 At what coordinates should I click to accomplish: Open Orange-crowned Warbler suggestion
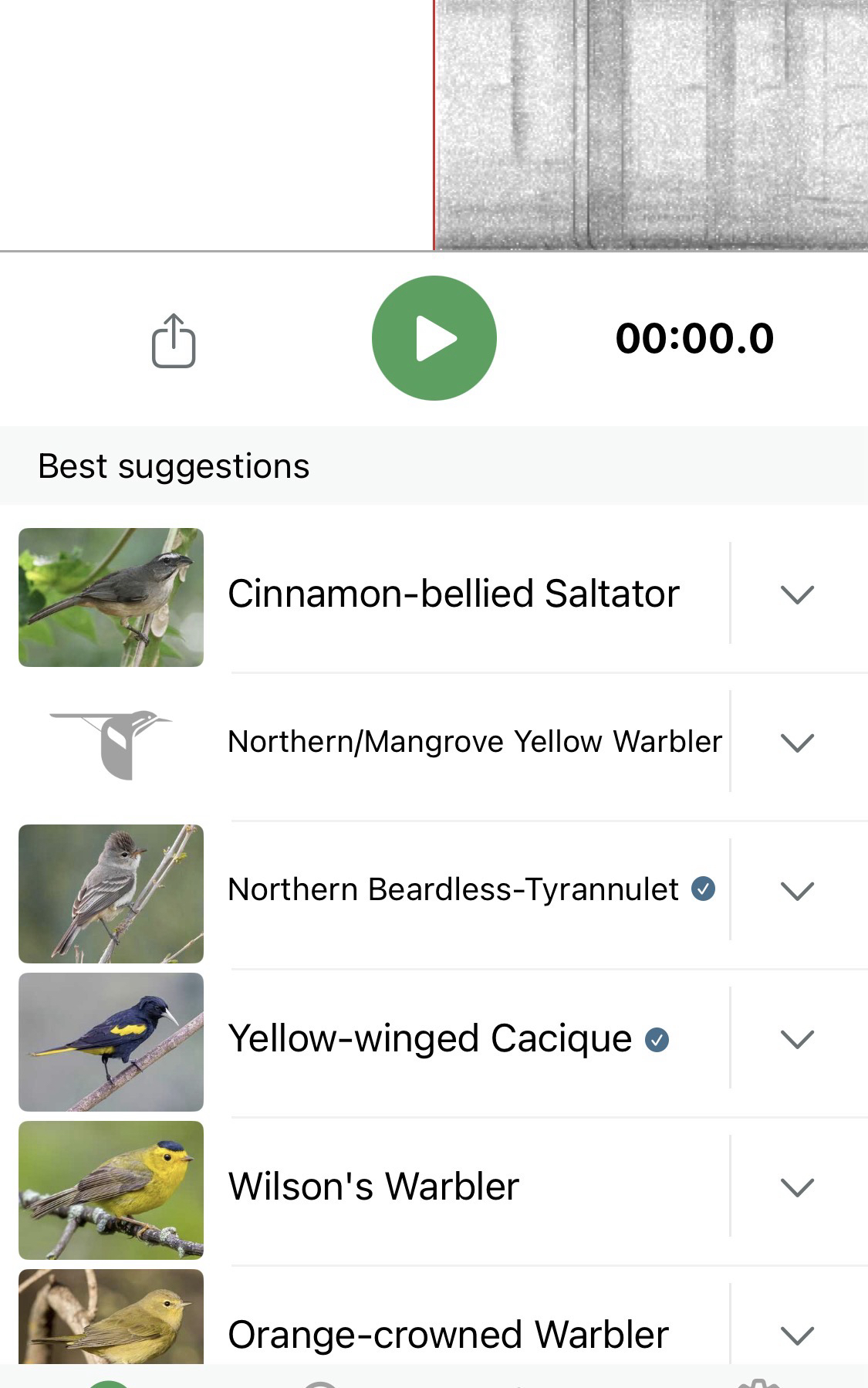click(x=448, y=1333)
